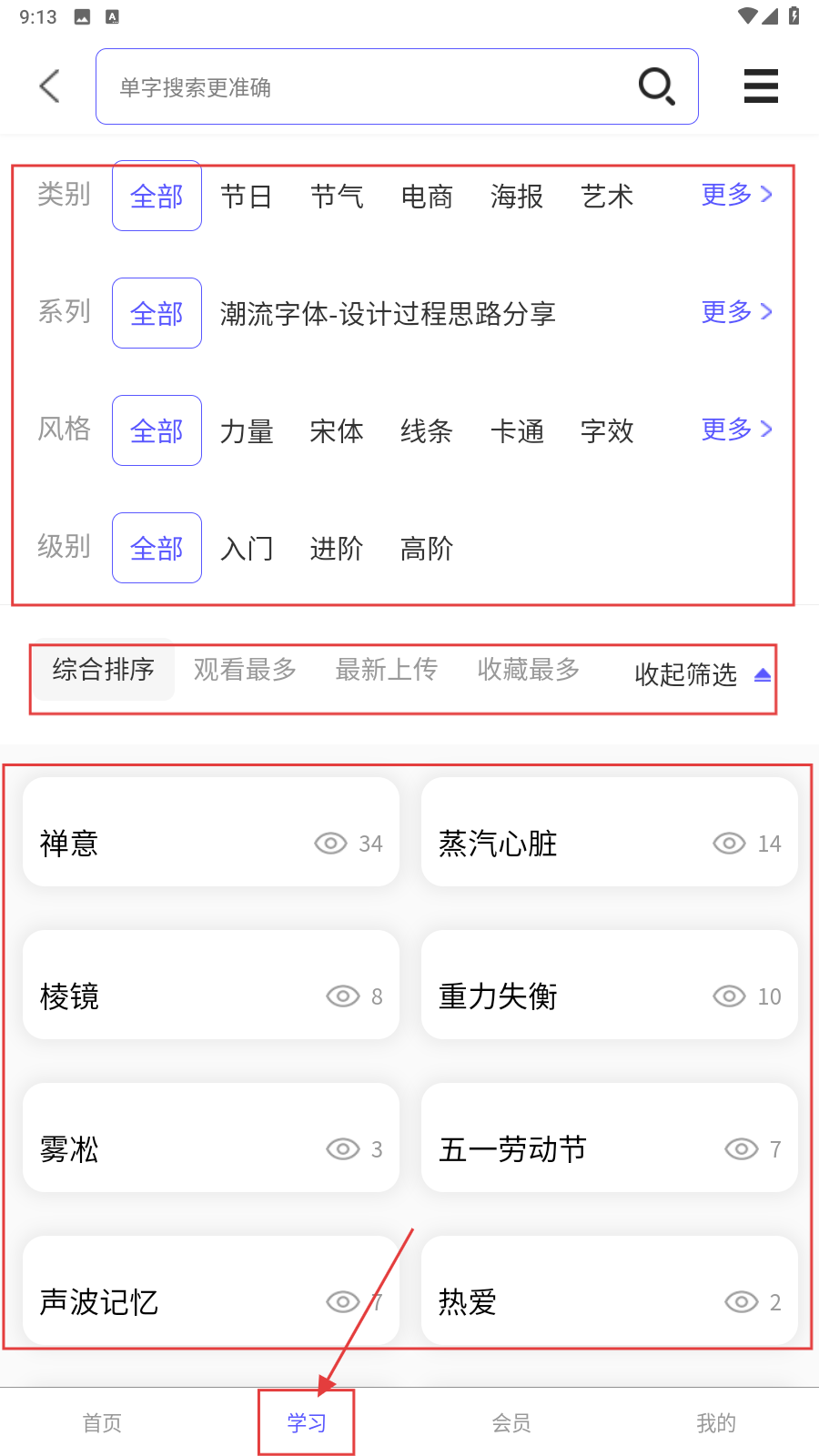Switch sorting to 最新上传

click(387, 670)
